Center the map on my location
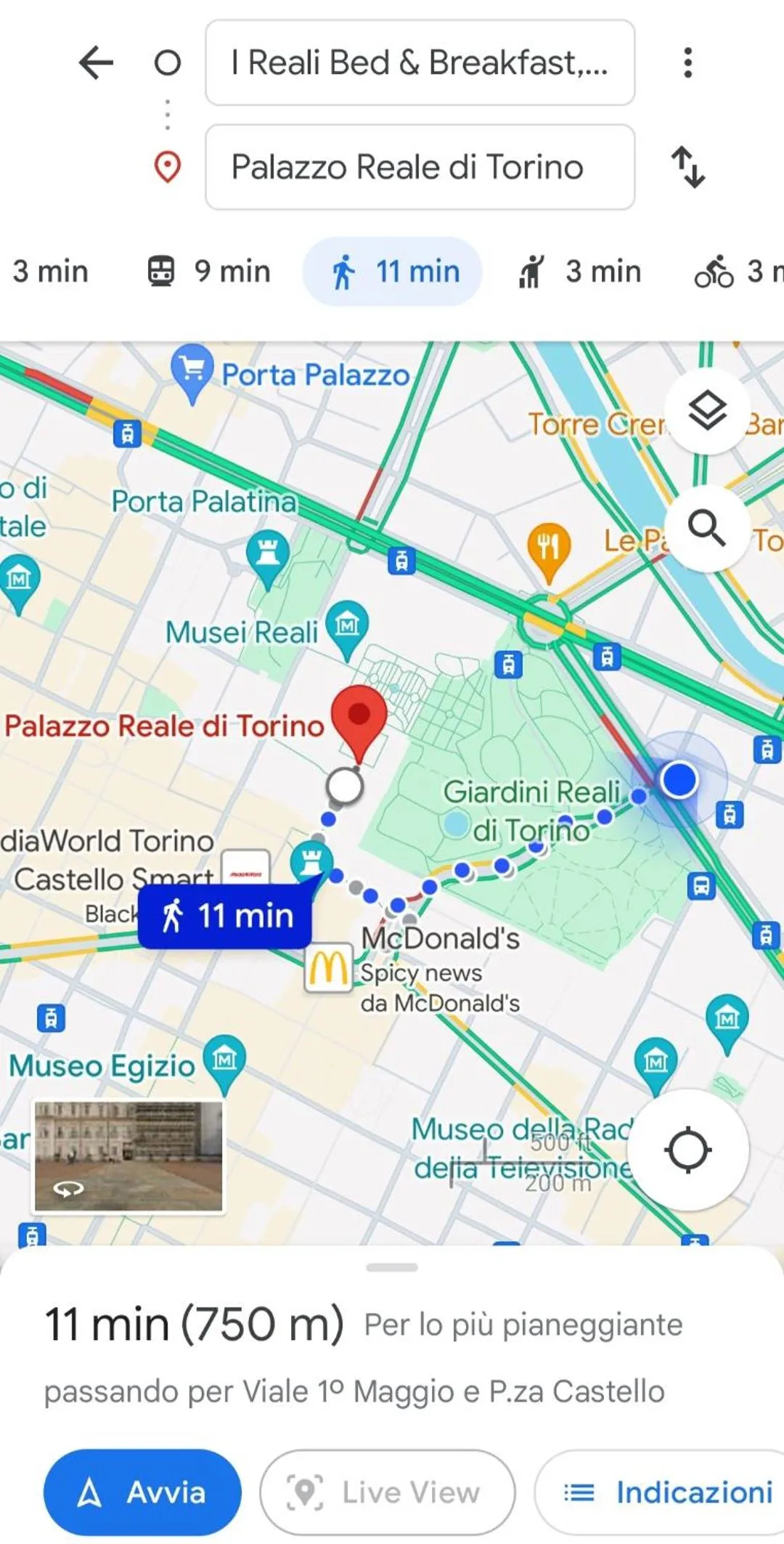The image size is (784, 1544). (x=687, y=1150)
